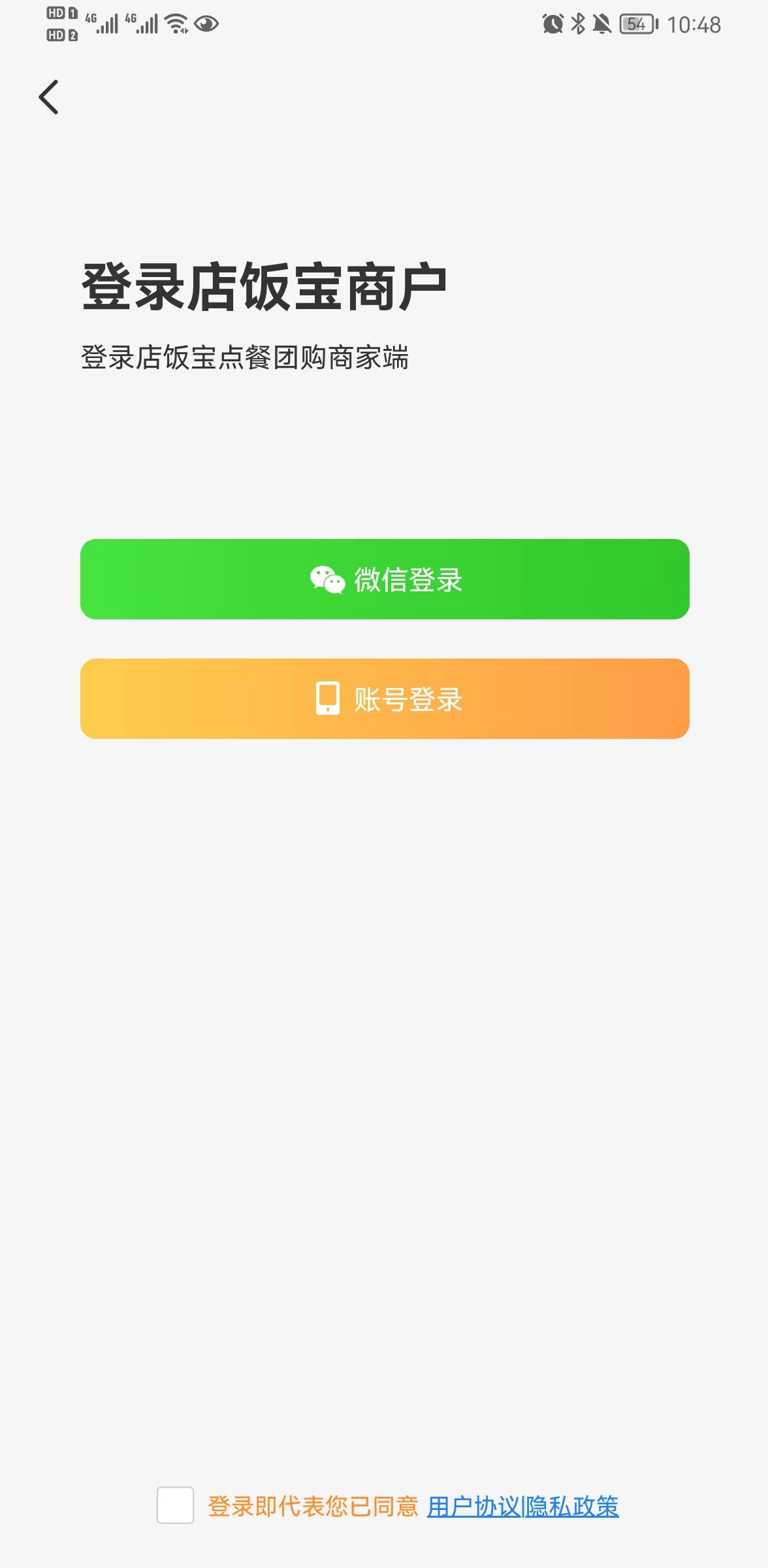Open the 用户协议|隐私政策 link
The height and width of the screenshot is (1568, 768).
point(522,1507)
